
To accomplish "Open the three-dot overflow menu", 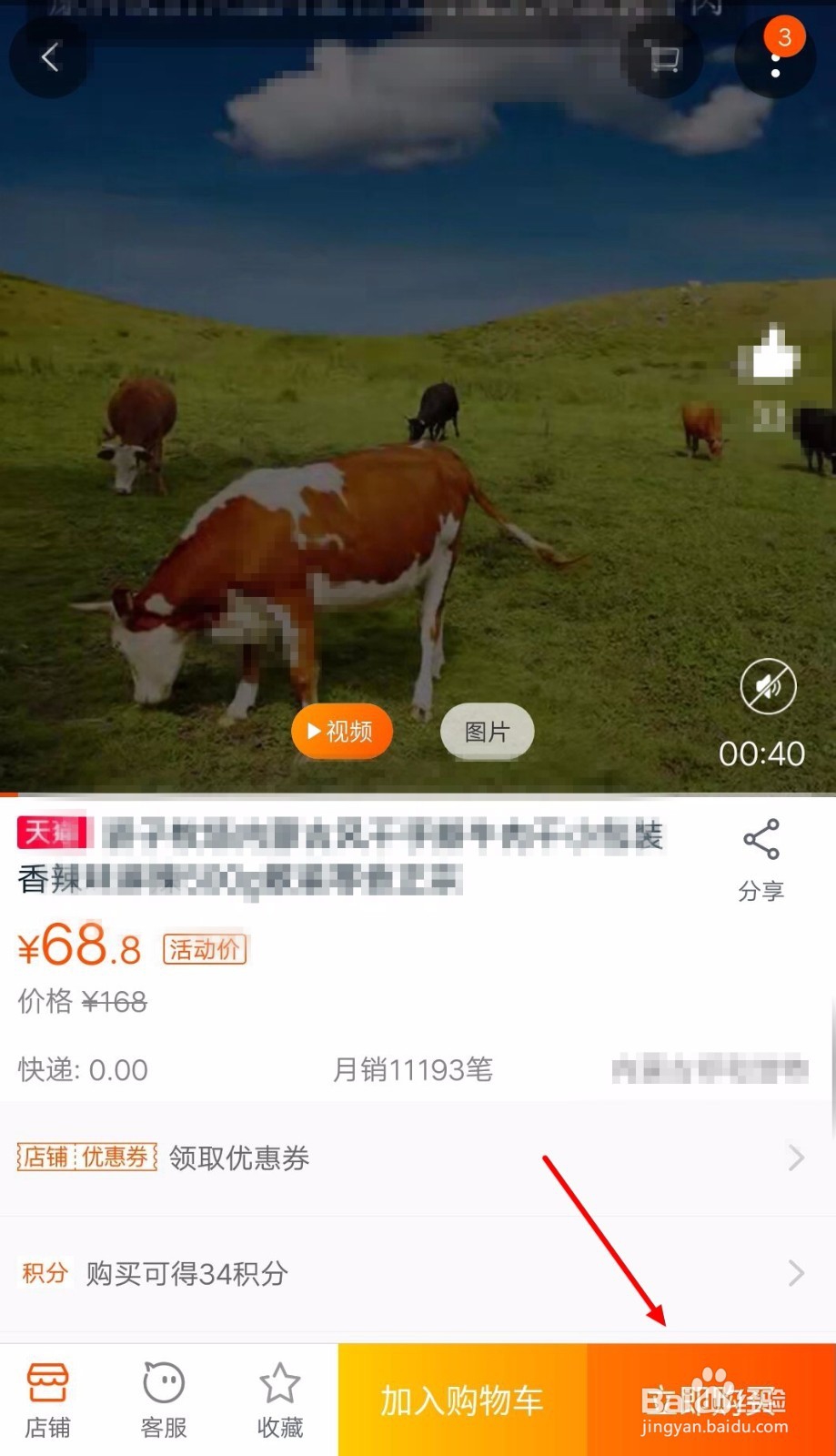I will click(x=775, y=60).
